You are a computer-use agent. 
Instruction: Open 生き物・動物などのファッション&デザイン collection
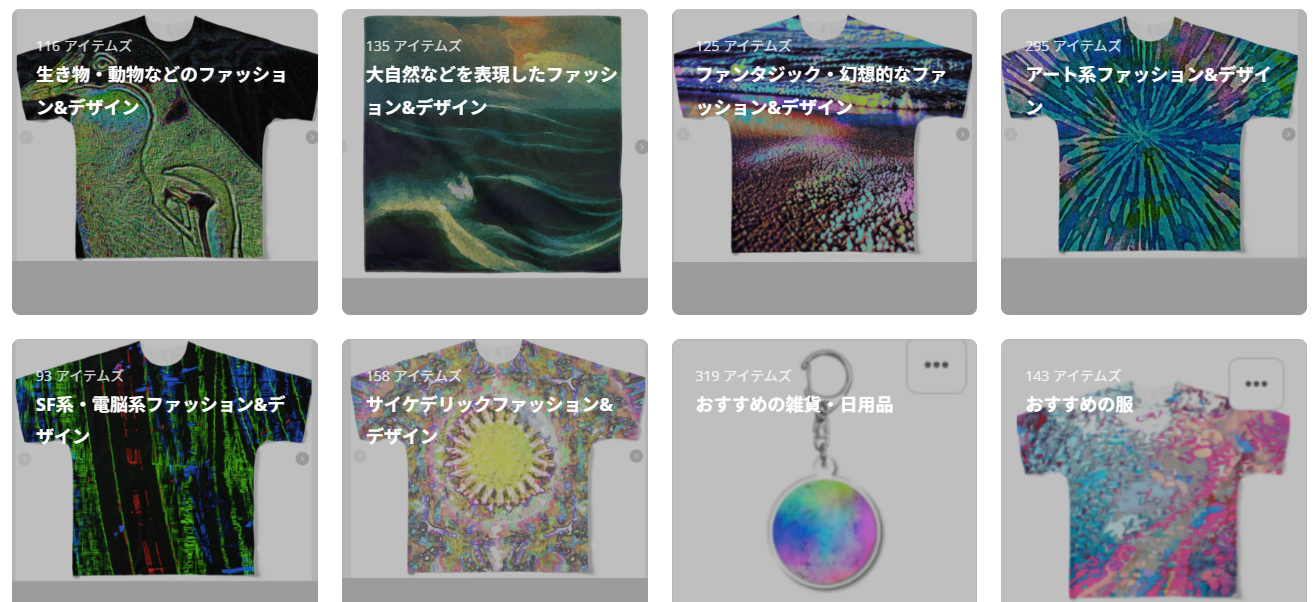[162, 90]
